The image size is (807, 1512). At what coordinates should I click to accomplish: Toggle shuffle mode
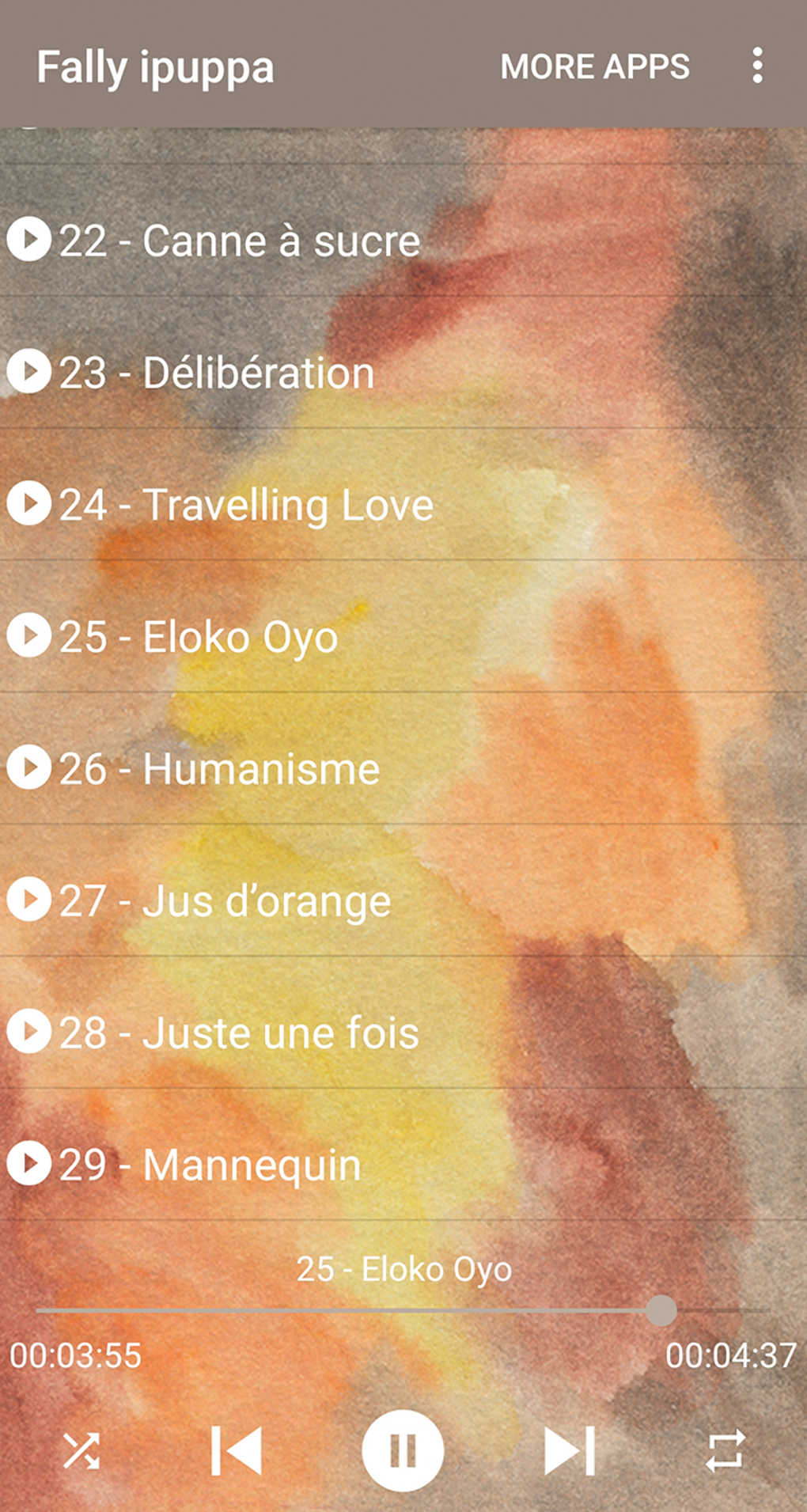coord(81,1450)
